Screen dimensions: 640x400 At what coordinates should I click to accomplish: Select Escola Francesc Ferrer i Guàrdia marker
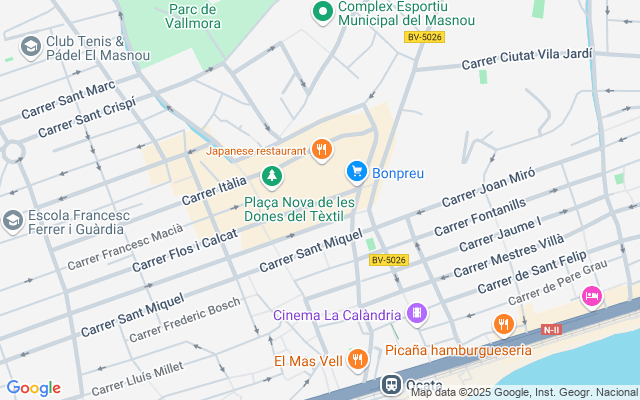pyautogui.click(x=13, y=220)
